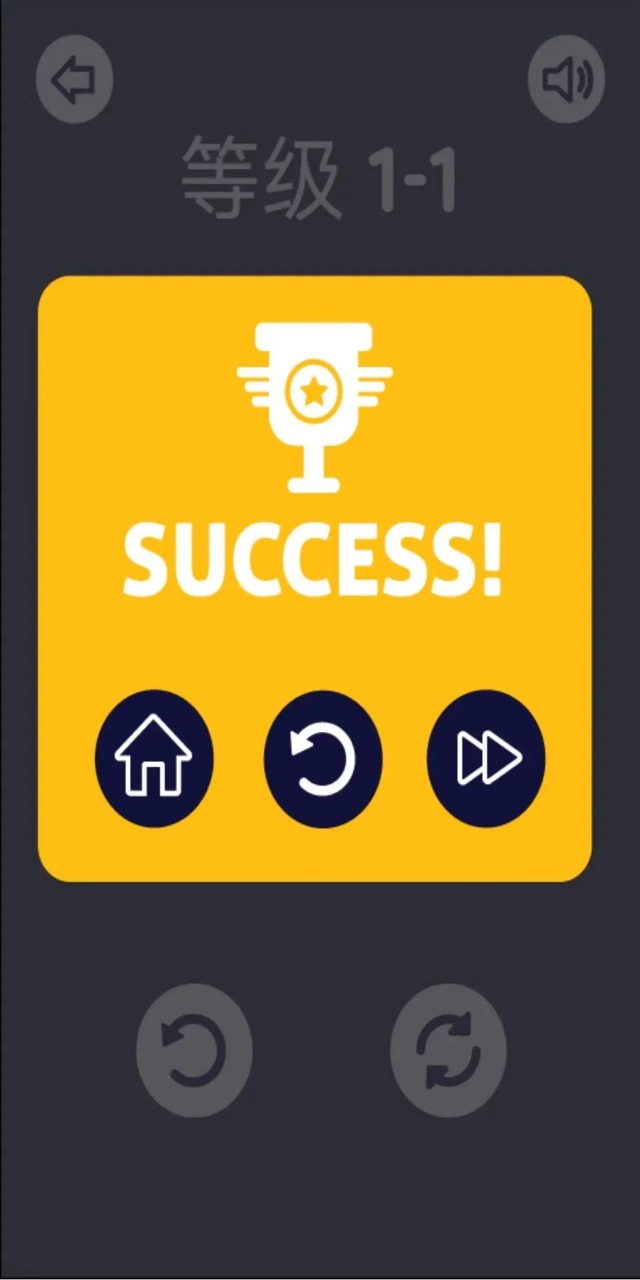Tap the back arrow
This screenshot has height=1280, width=640.
point(74,80)
